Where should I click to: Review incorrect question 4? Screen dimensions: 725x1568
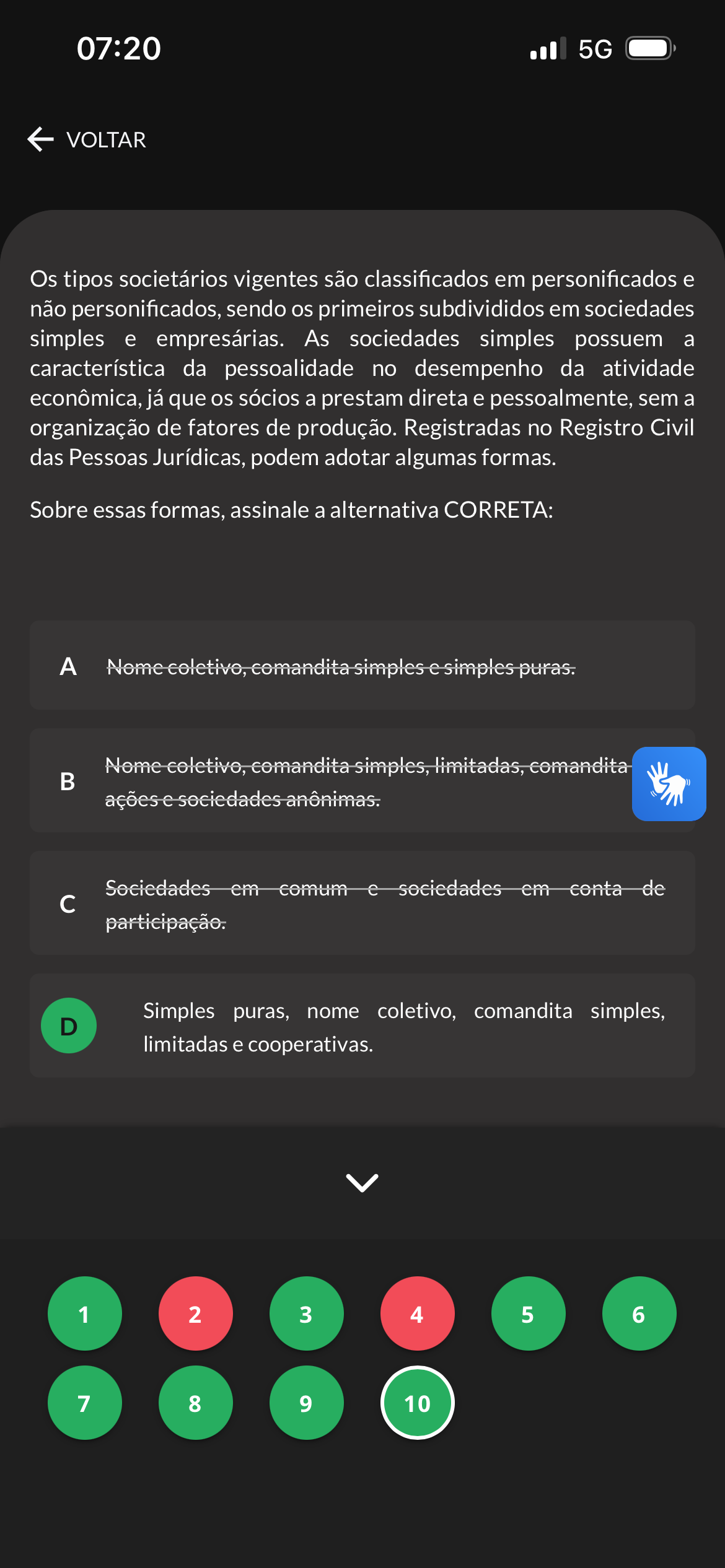[x=418, y=1313]
